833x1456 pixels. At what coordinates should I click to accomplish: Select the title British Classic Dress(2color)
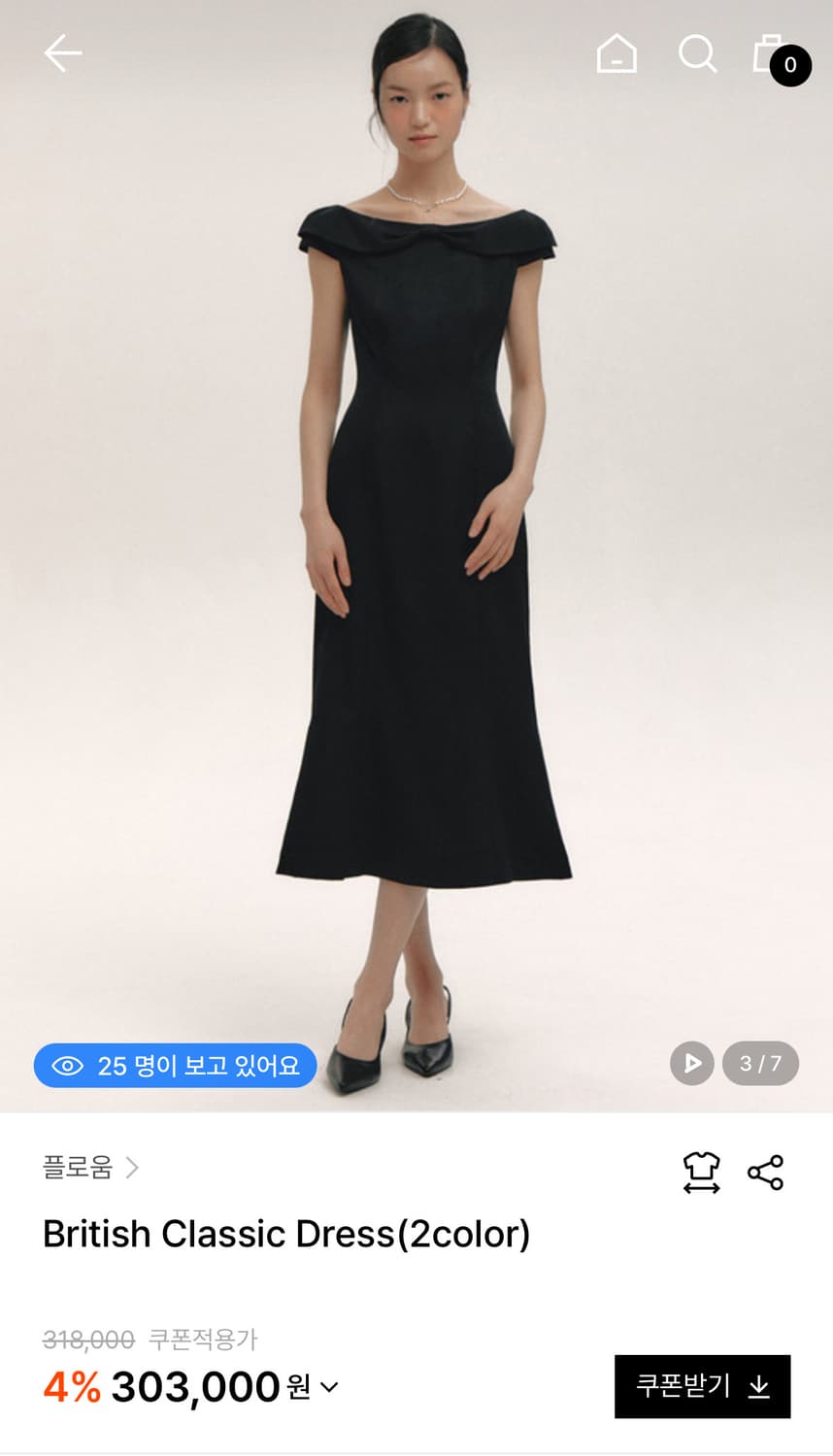click(287, 1234)
